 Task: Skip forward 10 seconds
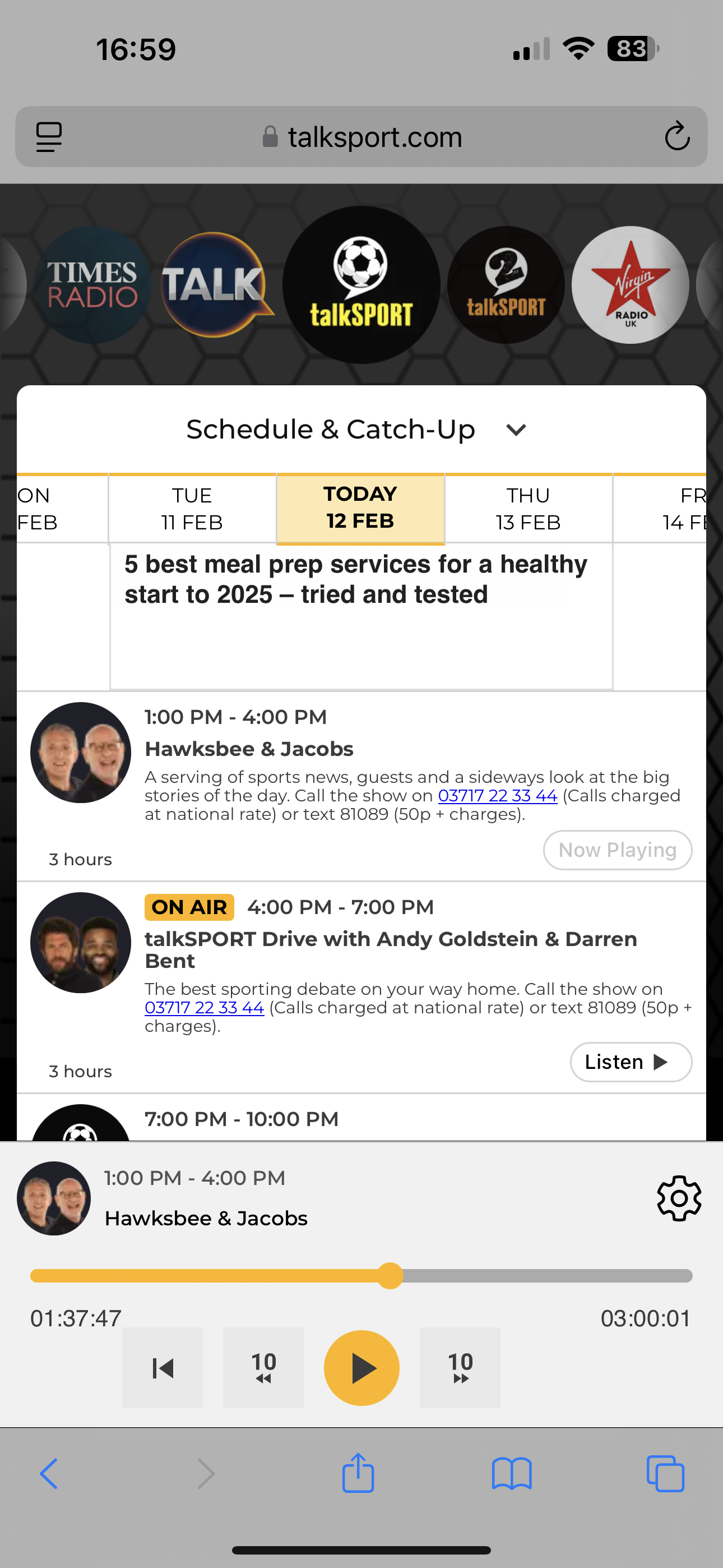coord(460,1368)
